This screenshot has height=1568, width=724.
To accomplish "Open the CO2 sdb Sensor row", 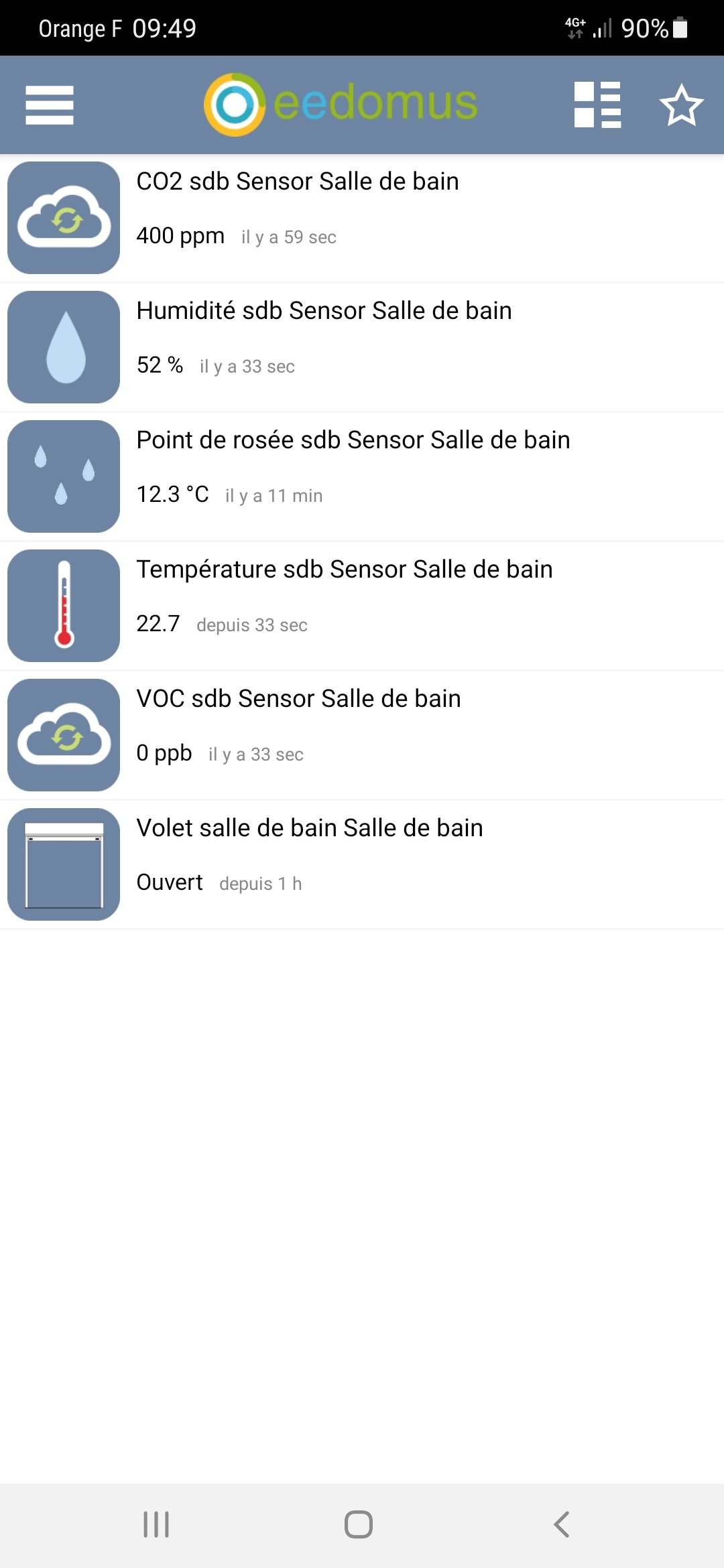I will click(x=362, y=218).
